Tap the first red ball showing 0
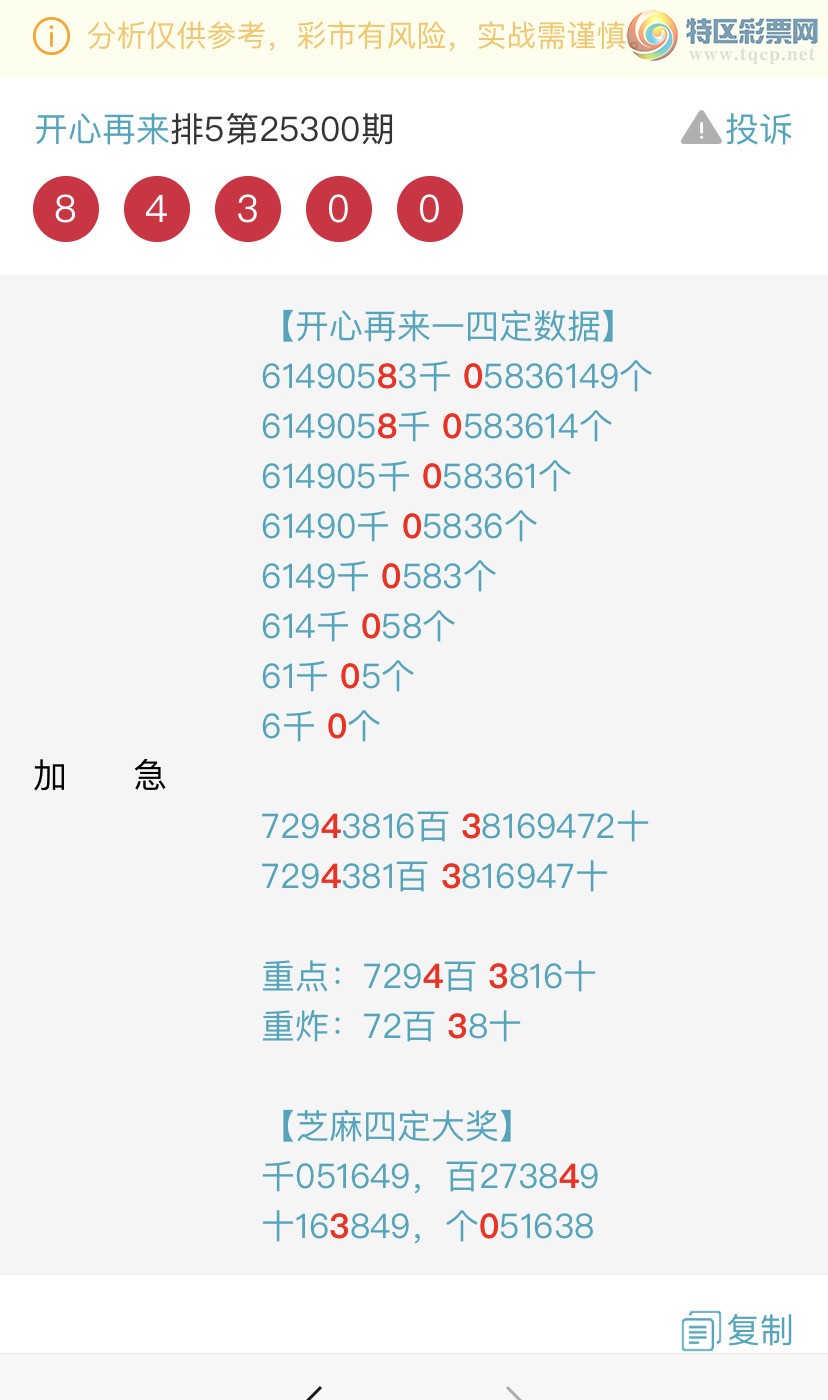The image size is (828, 1400). pyautogui.click(x=338, y=208)
